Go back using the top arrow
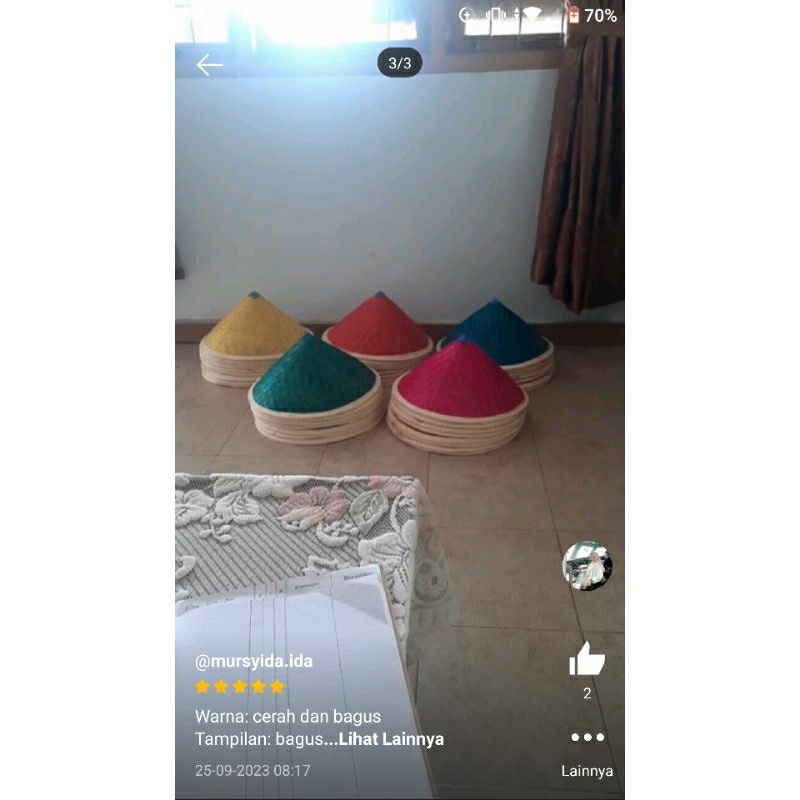 point(209,65)
